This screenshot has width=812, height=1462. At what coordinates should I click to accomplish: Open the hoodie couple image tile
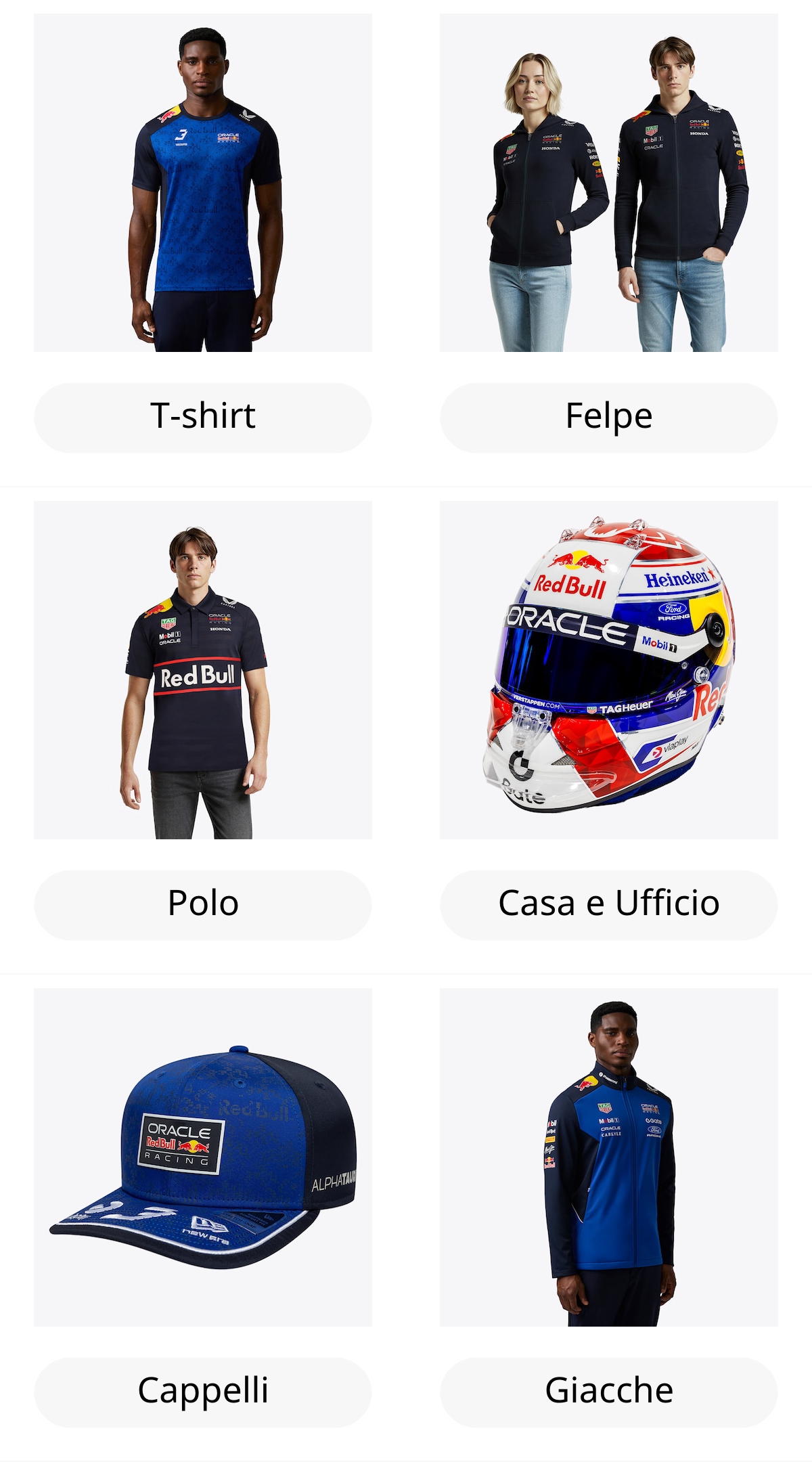click(x=609, y=183)
